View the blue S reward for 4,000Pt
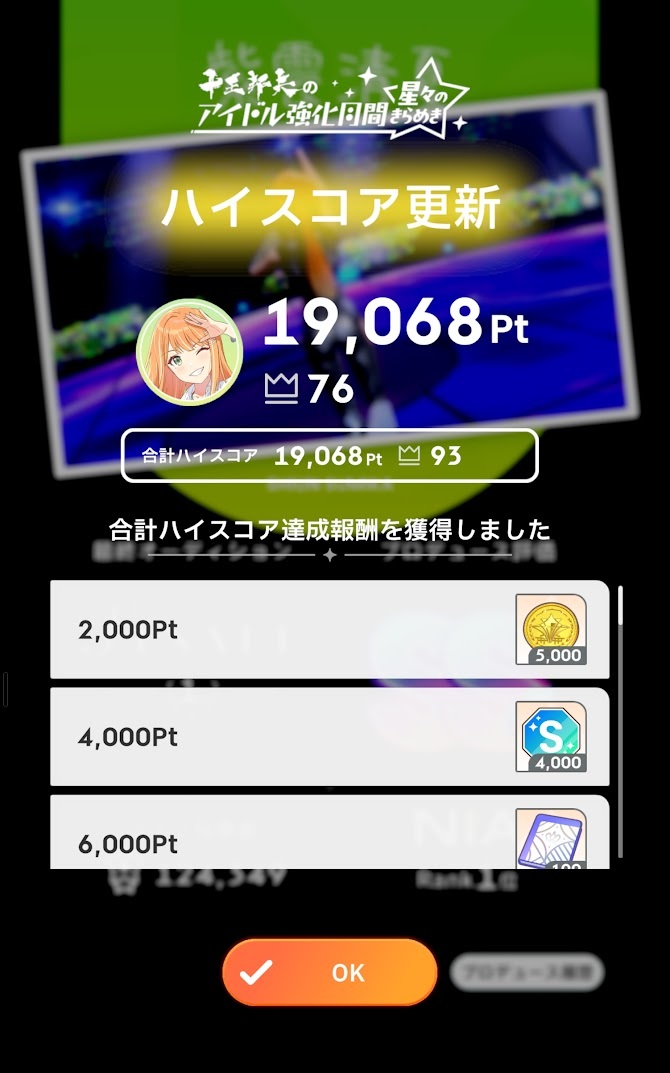The height and width of the screenshot is (1073, 670). point(551,736)
